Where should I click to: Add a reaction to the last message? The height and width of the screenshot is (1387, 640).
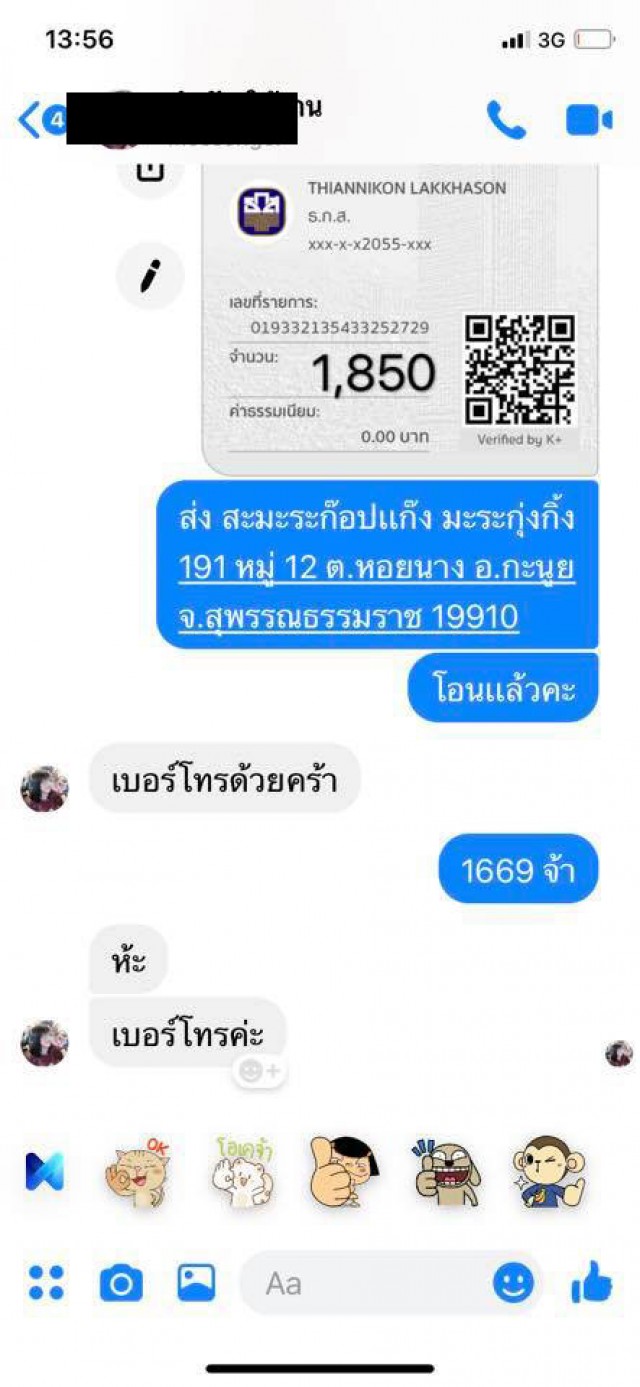click(x=260, y=1072)
